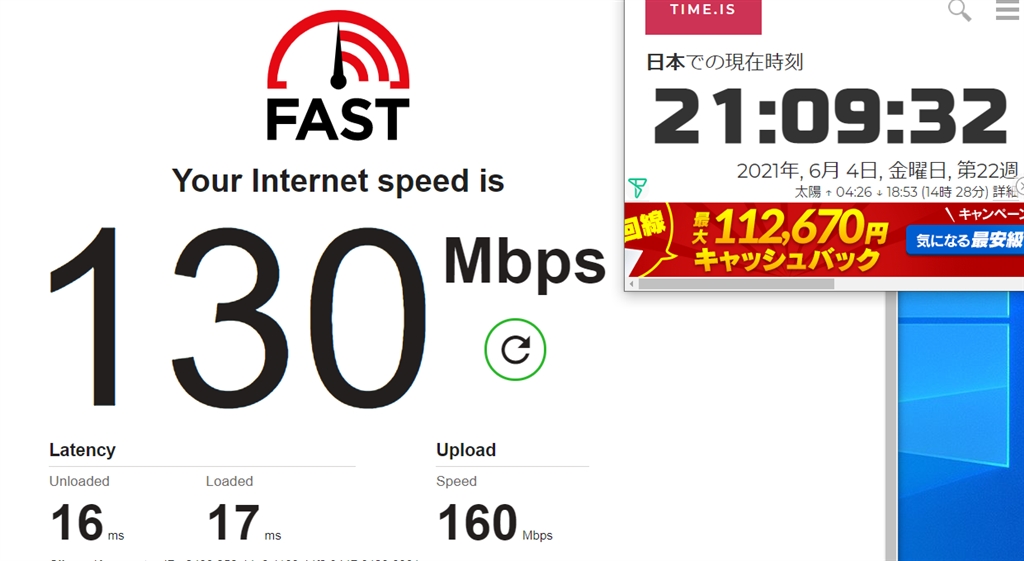Tap the 気になる最安級 button in ad
Image resolution: width=1024 pixels, height=561 pixels.
966,240
